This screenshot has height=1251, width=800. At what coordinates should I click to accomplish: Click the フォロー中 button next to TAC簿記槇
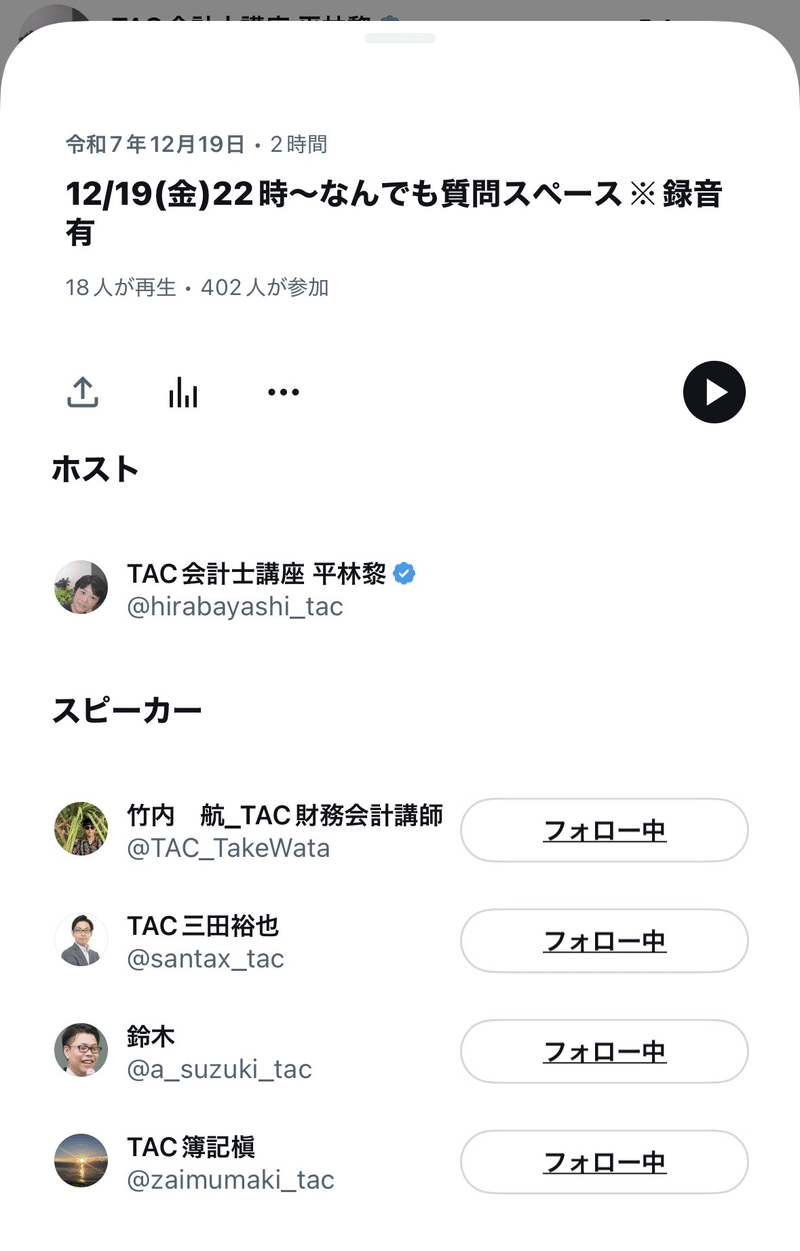pyautogui.click(x=604, y=1162)
